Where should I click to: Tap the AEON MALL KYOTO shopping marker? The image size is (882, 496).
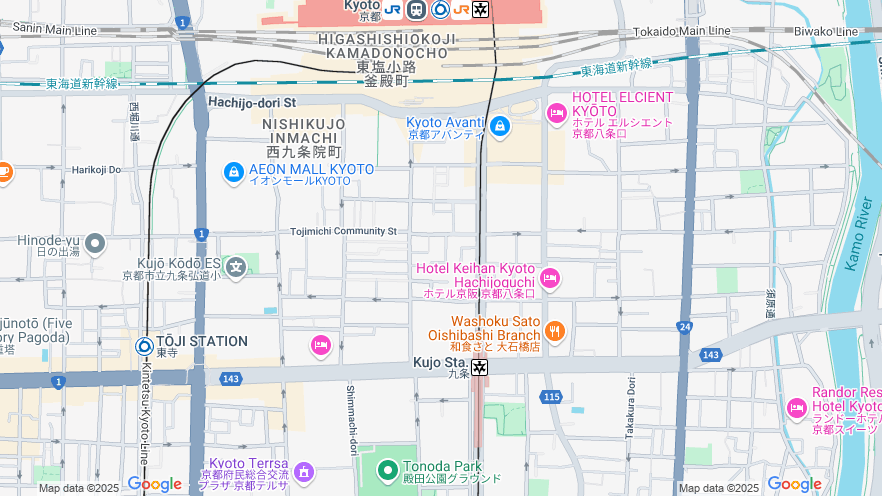(x=233, y=173)
